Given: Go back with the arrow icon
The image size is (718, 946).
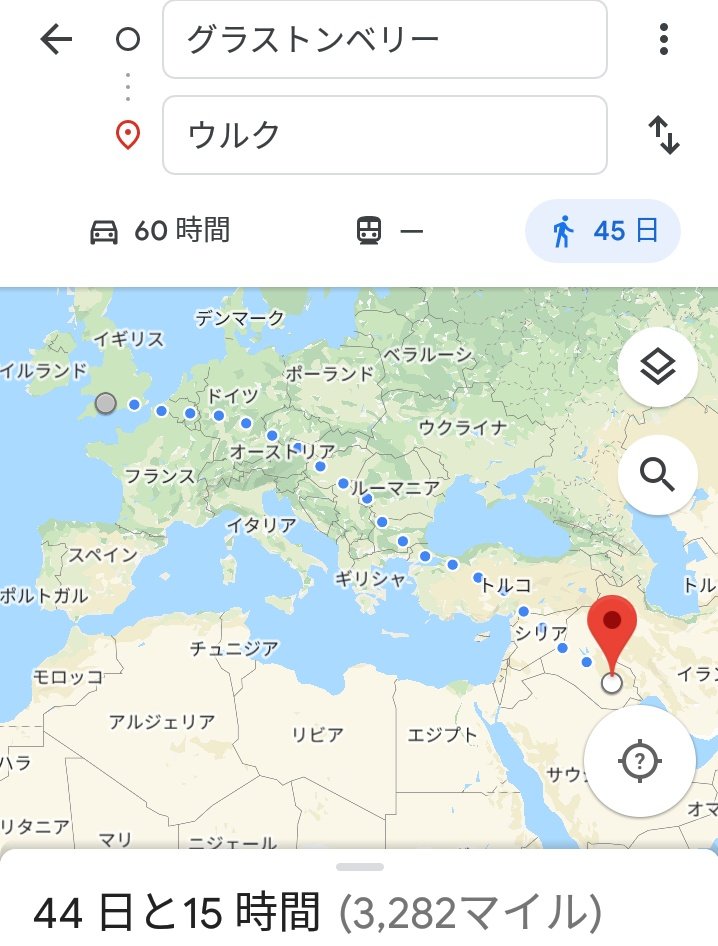Looking at the screenshot, I should tap(56, 40).
